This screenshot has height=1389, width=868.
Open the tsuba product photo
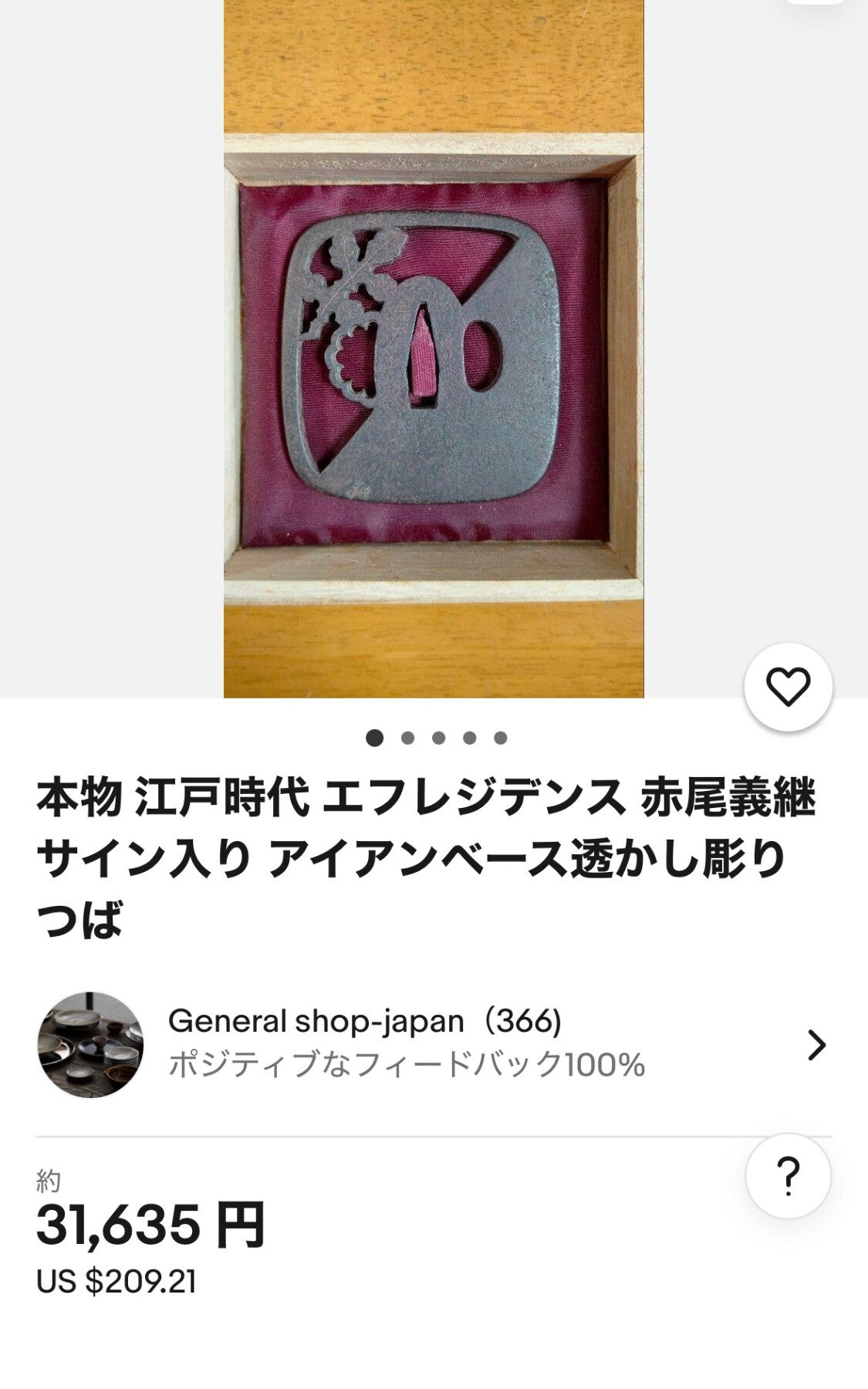pyautogui.click(x=434, y=349)
